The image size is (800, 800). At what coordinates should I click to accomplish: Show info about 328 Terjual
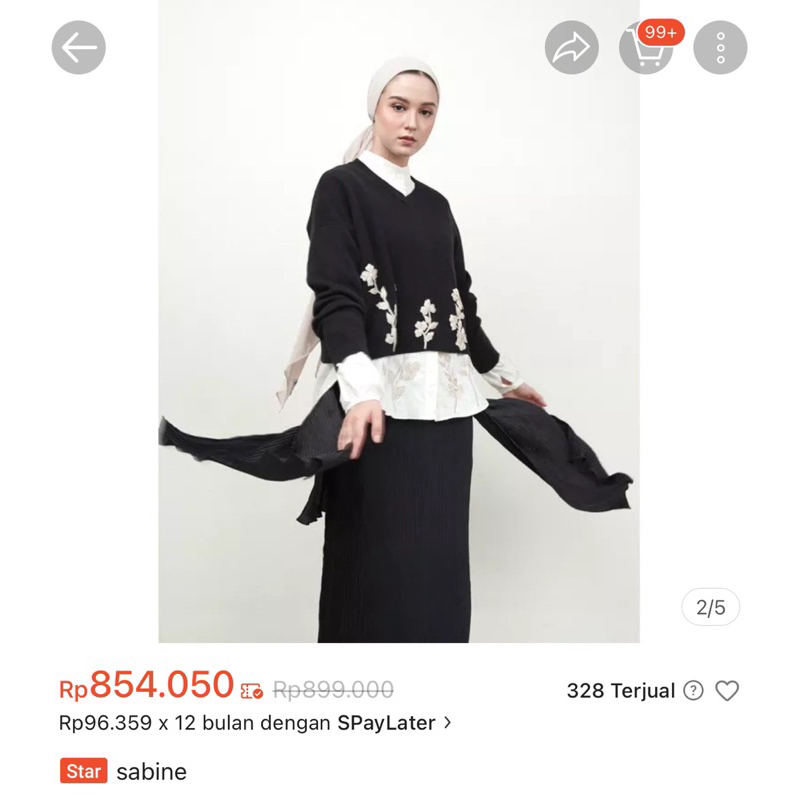click(693, 691)
